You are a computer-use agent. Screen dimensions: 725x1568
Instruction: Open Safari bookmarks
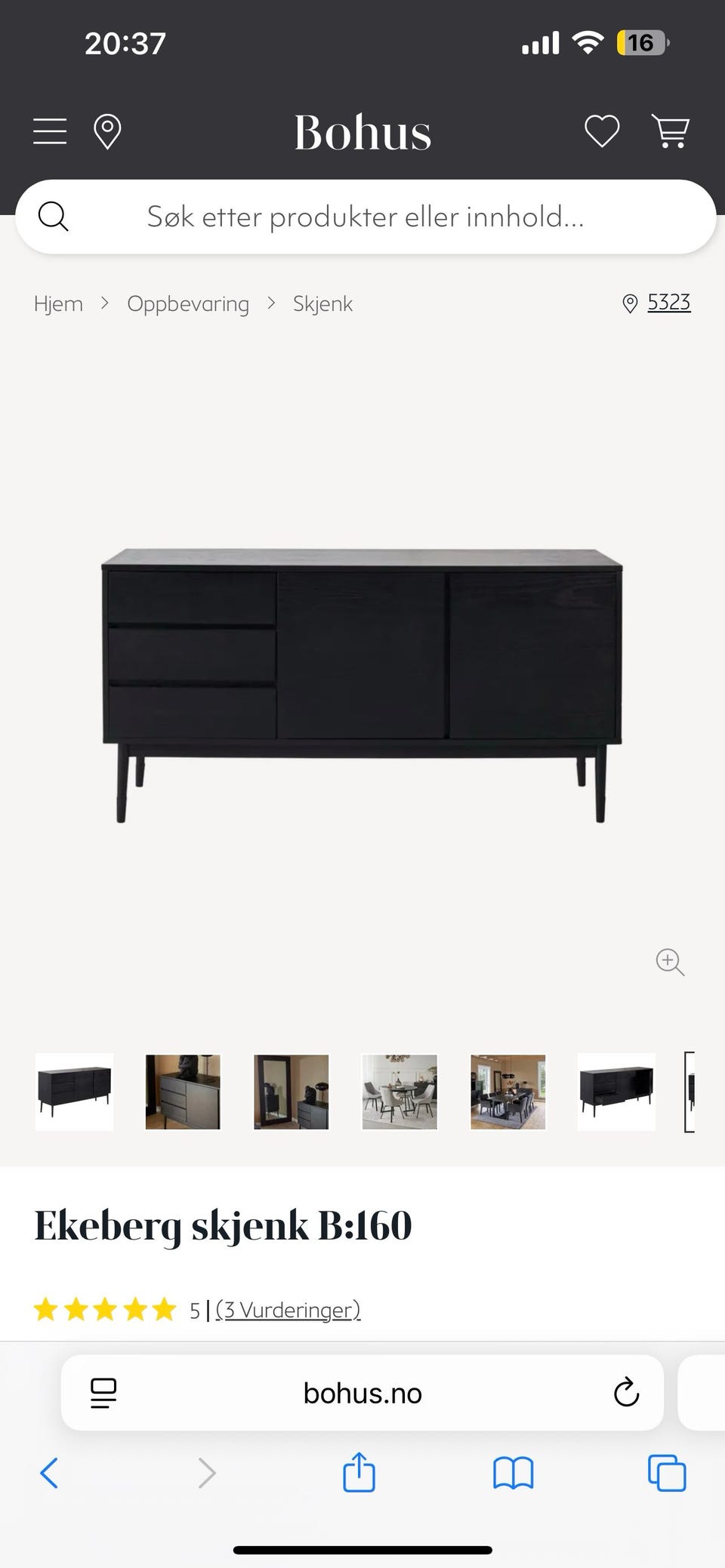pos(513,1472)
